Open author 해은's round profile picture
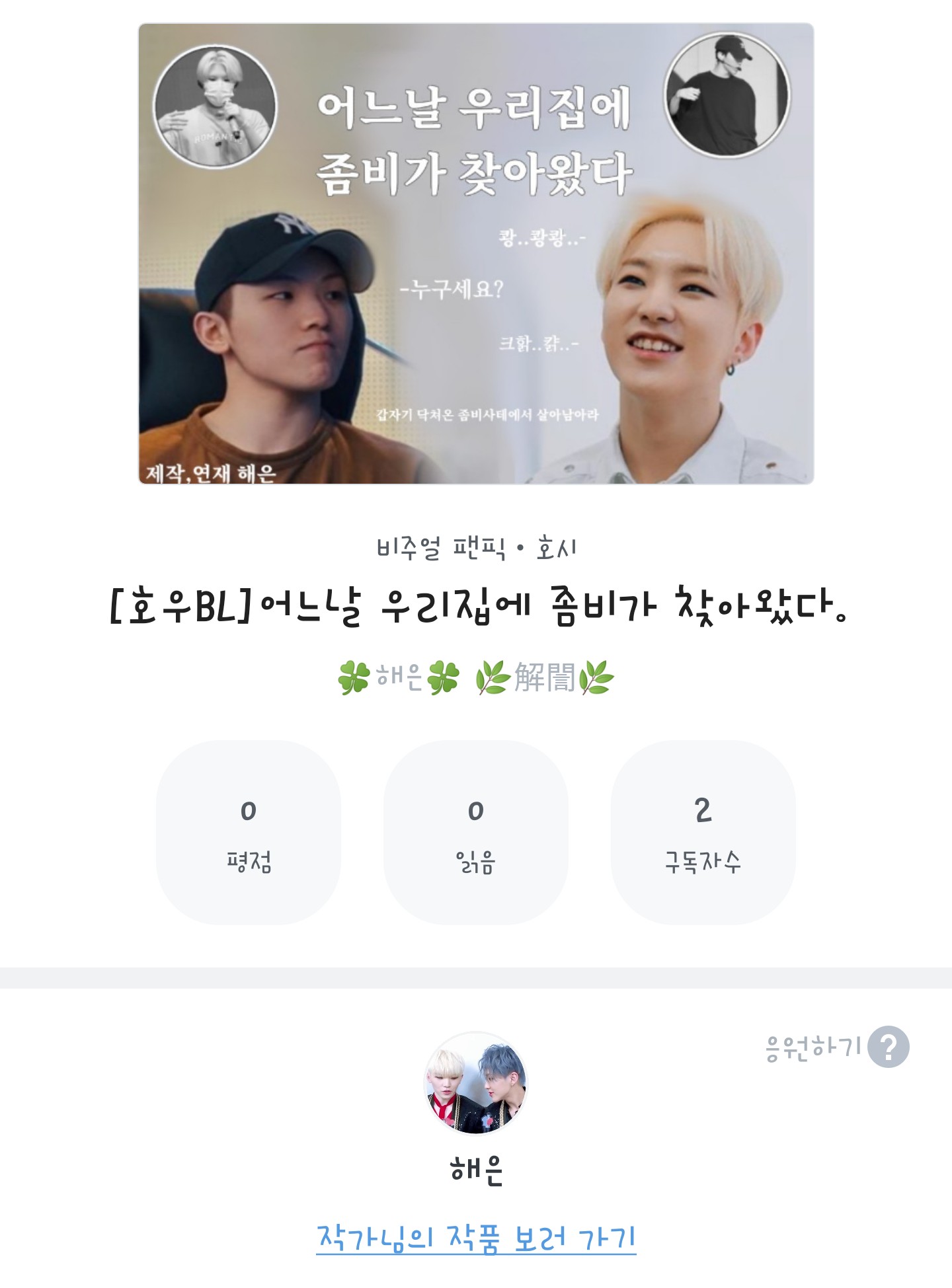Image resolution: width=952 pixels, height=1288 pixels. click(x=475, y=1084)
